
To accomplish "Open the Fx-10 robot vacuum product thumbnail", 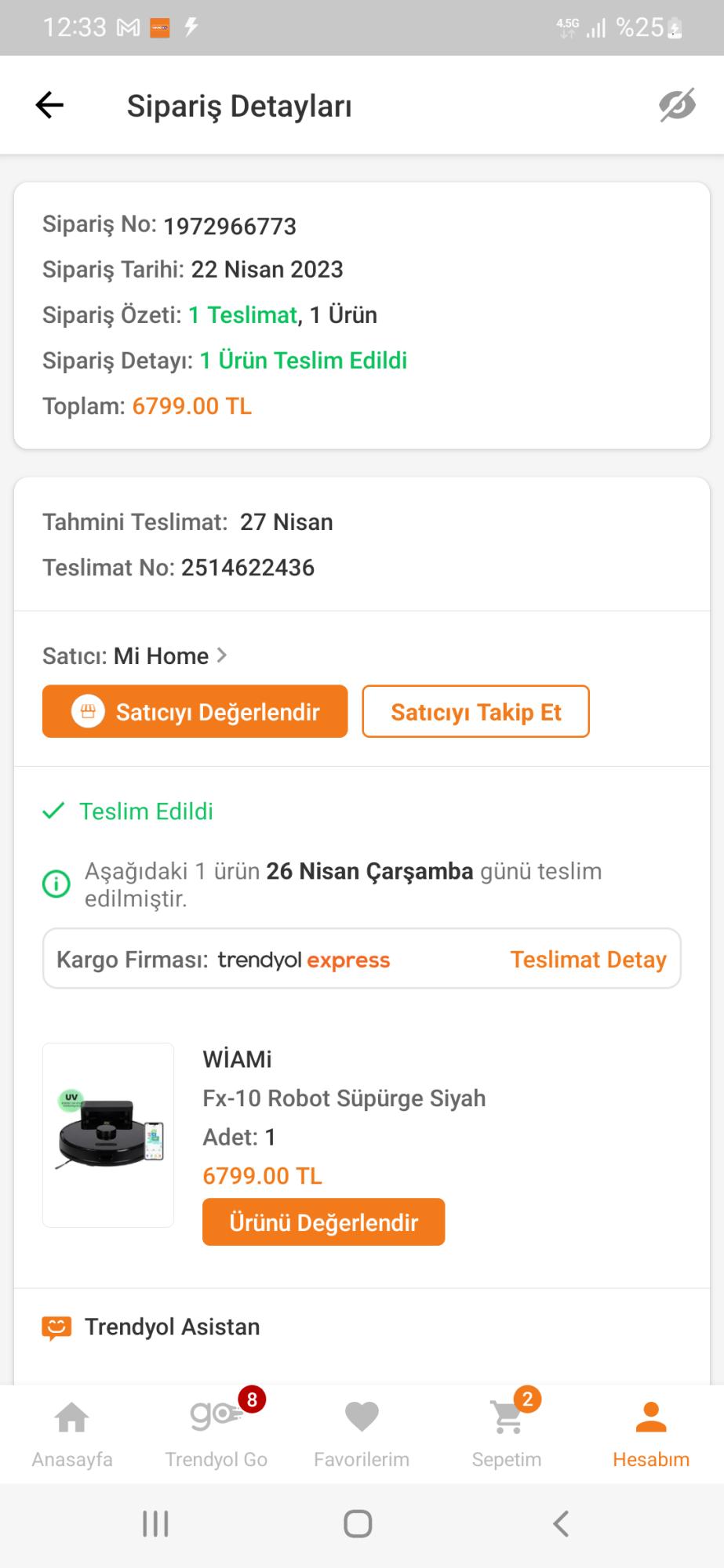I will click(107, 1134).
